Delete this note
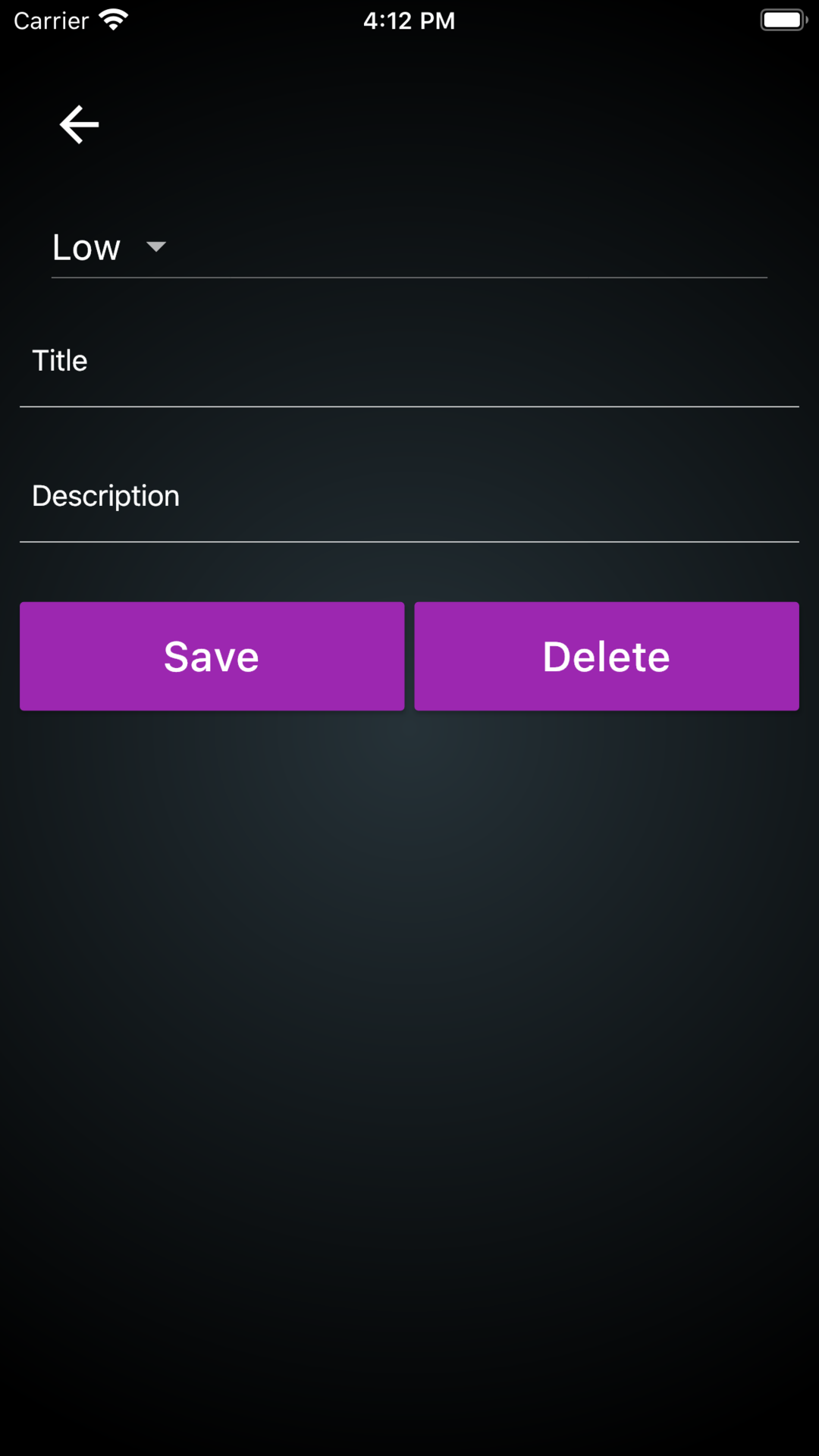 pos(607,657)
